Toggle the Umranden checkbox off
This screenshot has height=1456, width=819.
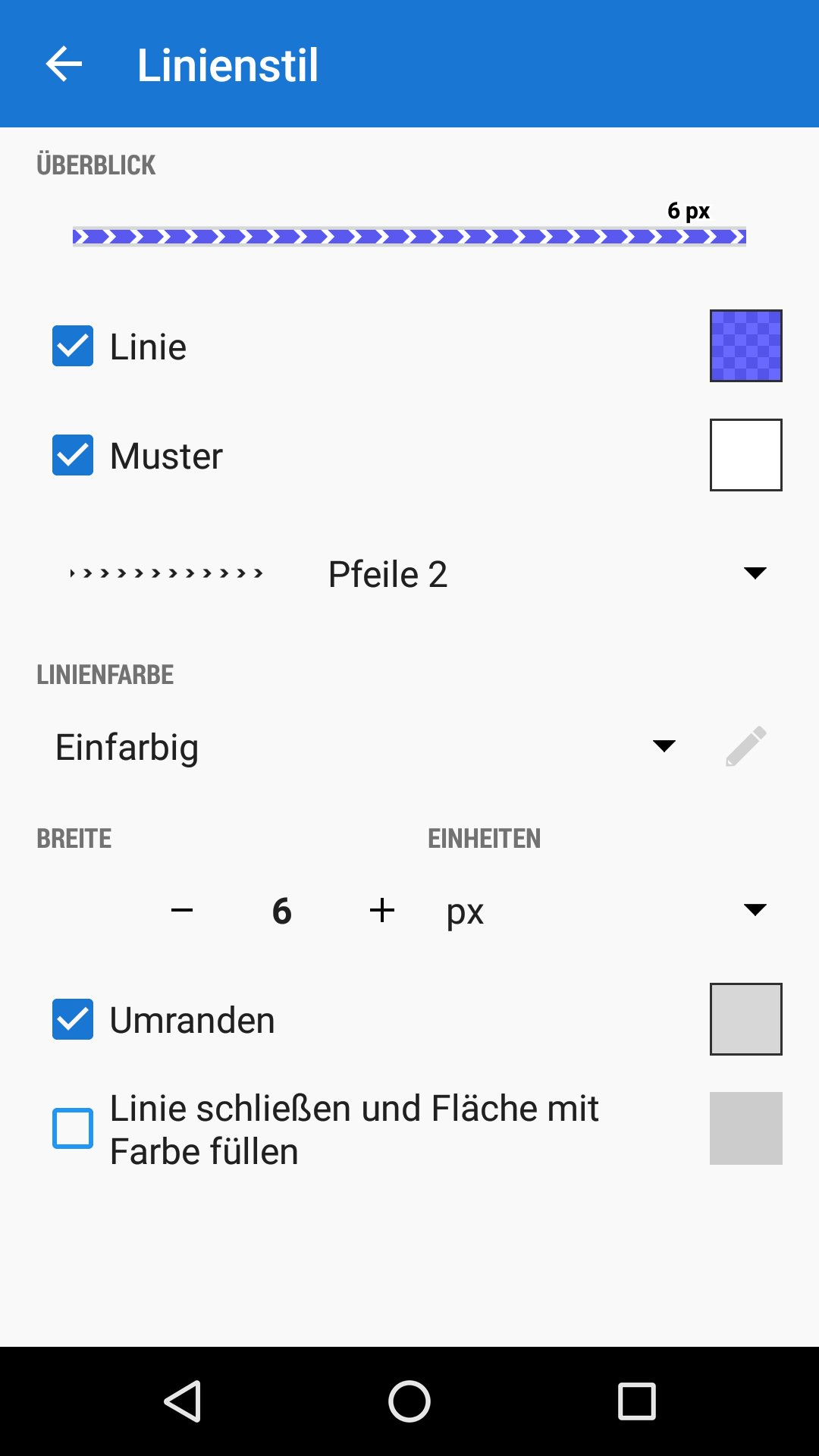[73, 1019]
